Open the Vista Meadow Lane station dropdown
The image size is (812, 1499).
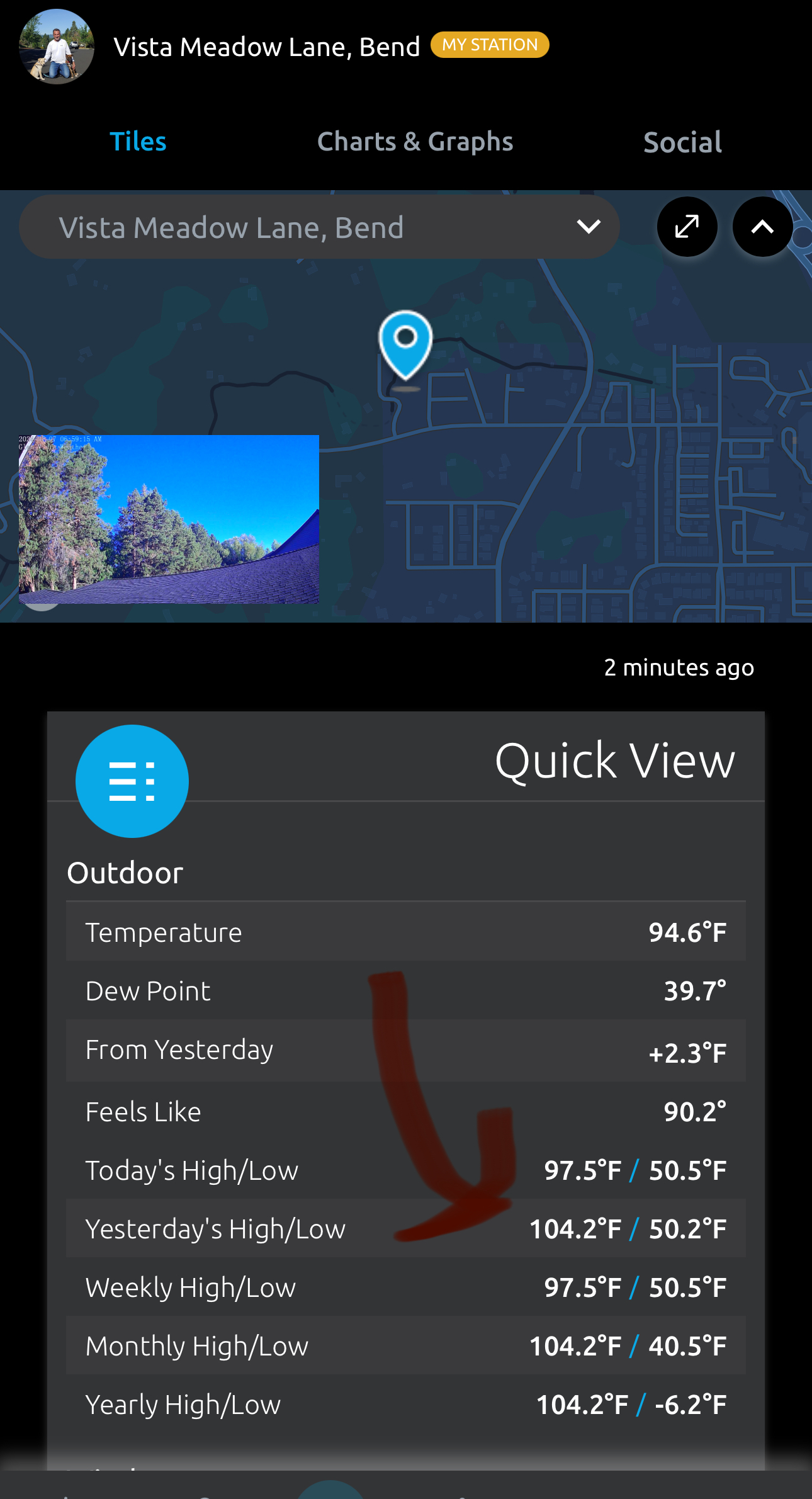point(319,227)
